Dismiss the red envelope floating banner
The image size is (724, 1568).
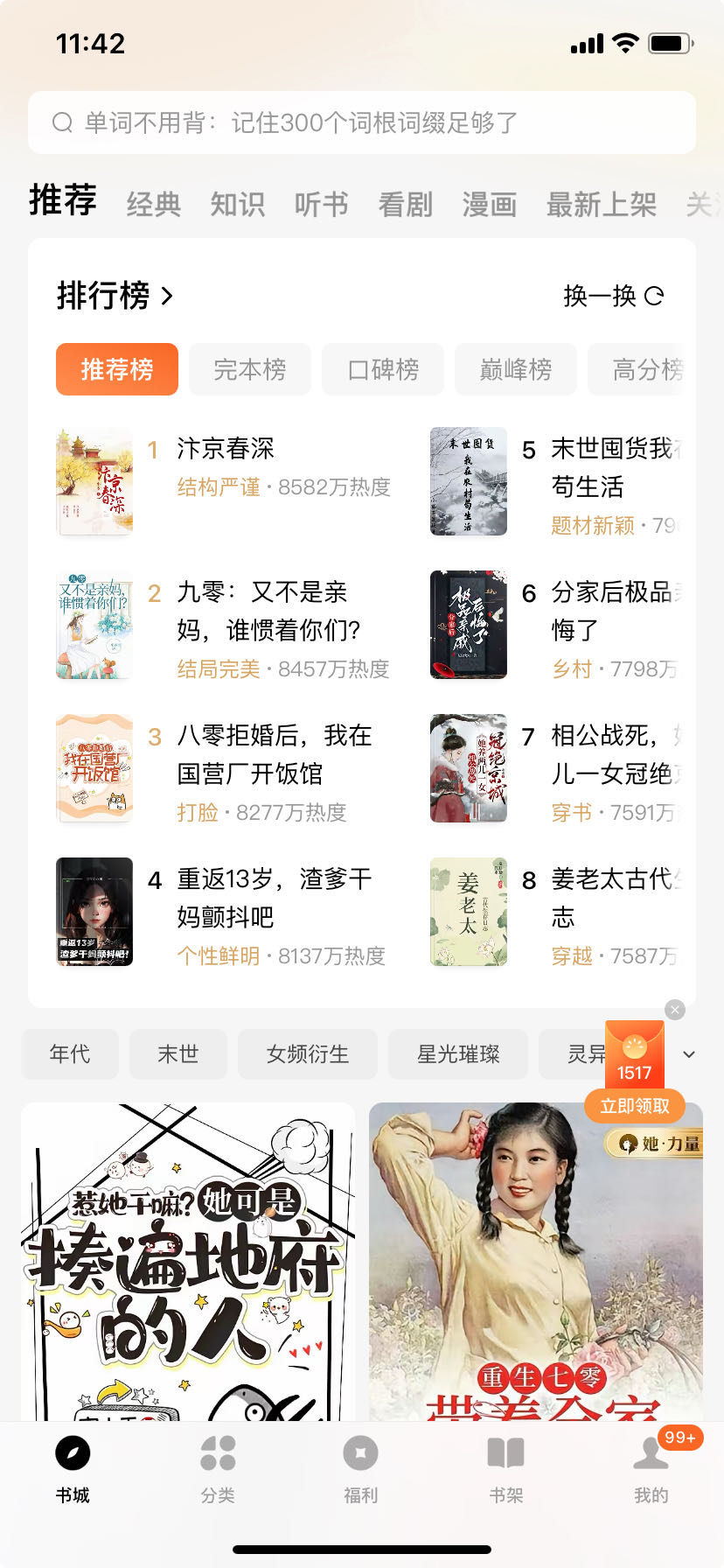[x=675, y=1010]
